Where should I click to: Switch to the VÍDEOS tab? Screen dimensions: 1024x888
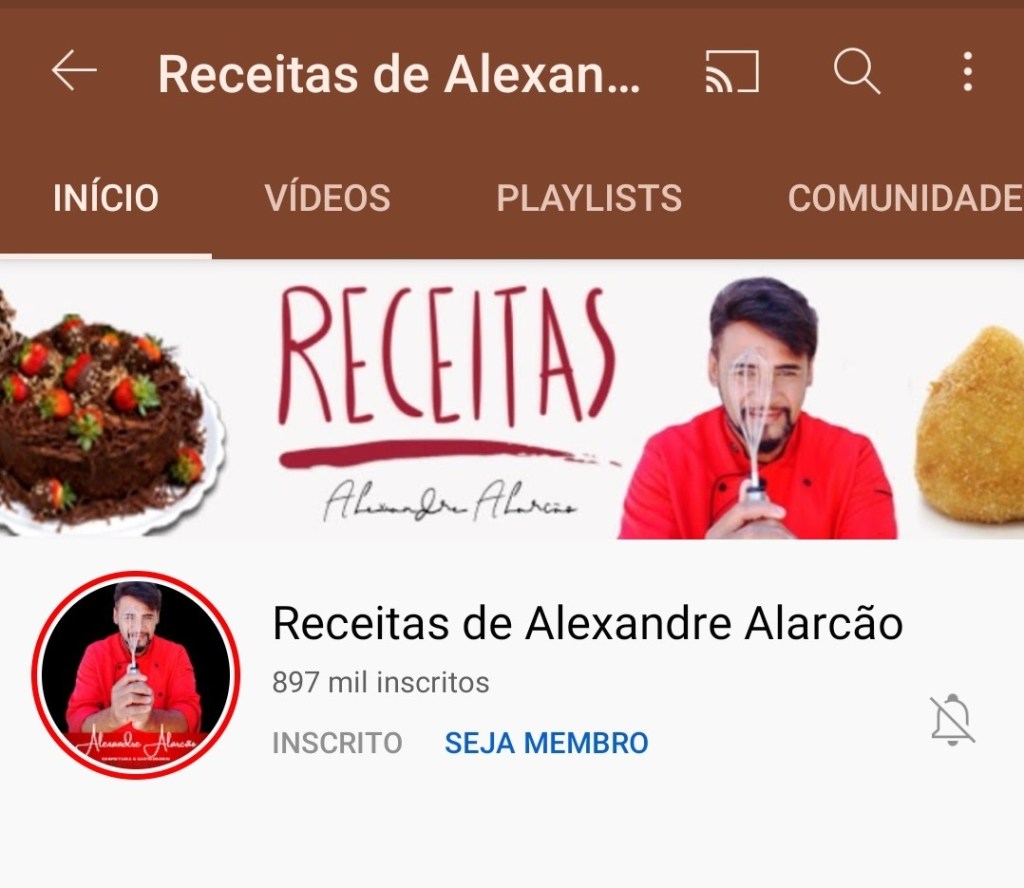coord(327,198)
